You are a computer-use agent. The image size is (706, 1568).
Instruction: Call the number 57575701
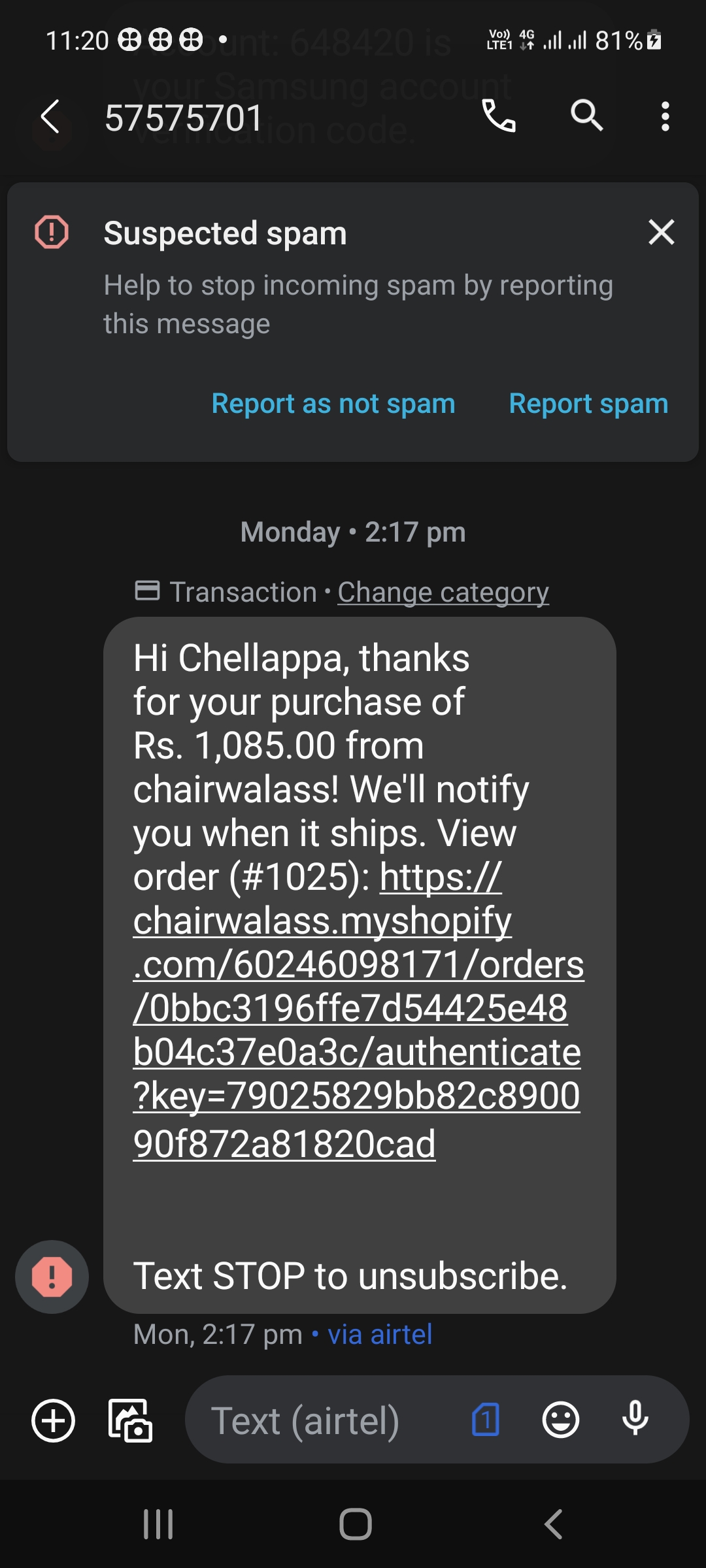click(x=499, y=116)
